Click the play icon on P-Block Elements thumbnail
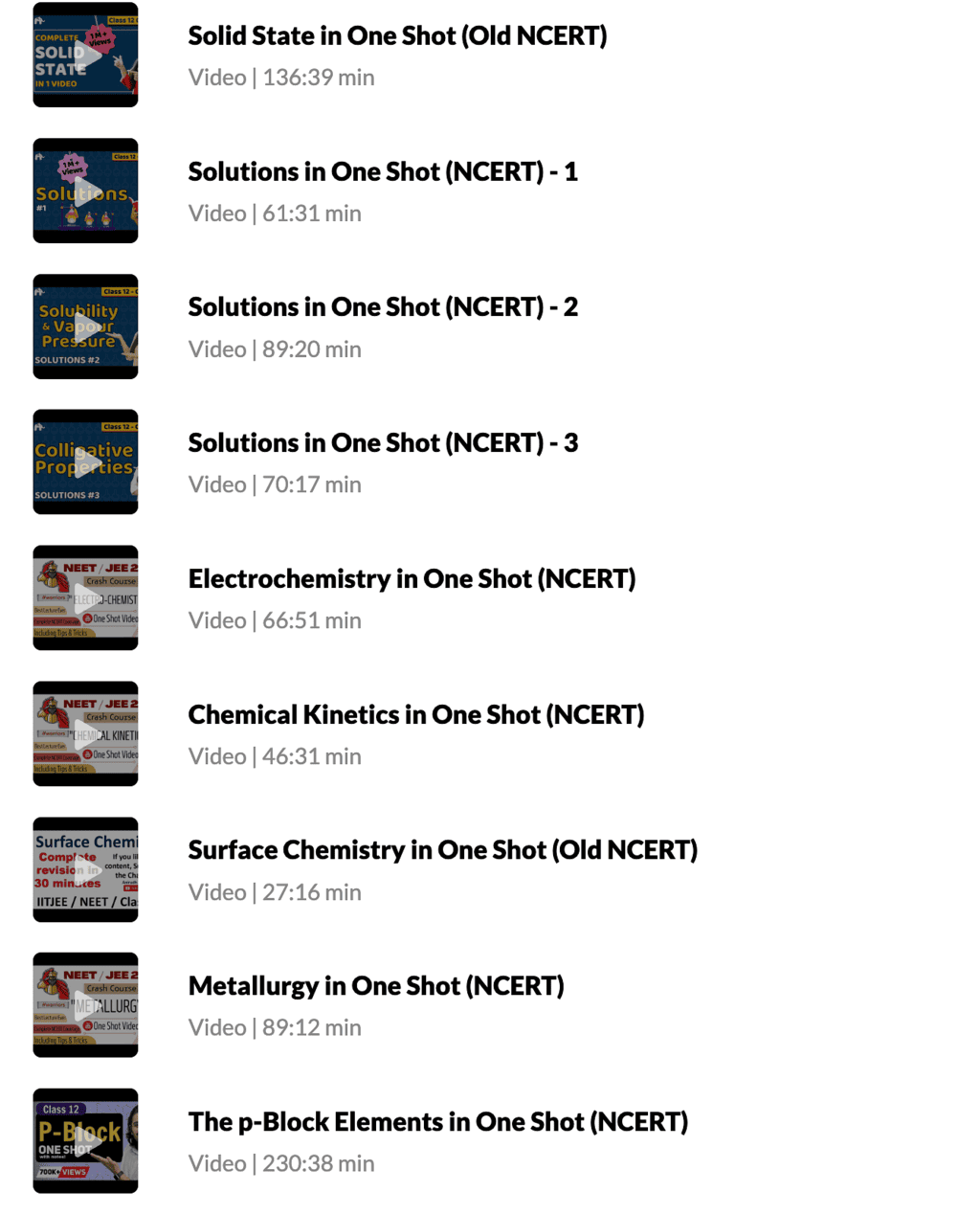The width and height of the screenshot is (980, 1214). (x=85, y=1140)
